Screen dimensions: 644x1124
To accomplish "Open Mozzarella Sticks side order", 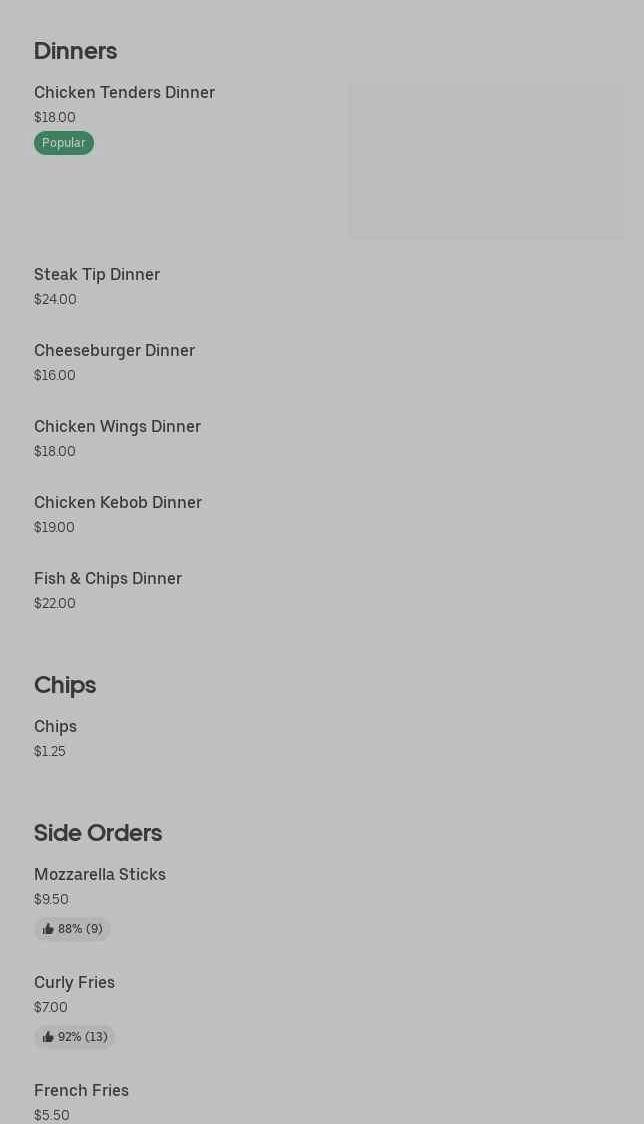I will (100, 875).
